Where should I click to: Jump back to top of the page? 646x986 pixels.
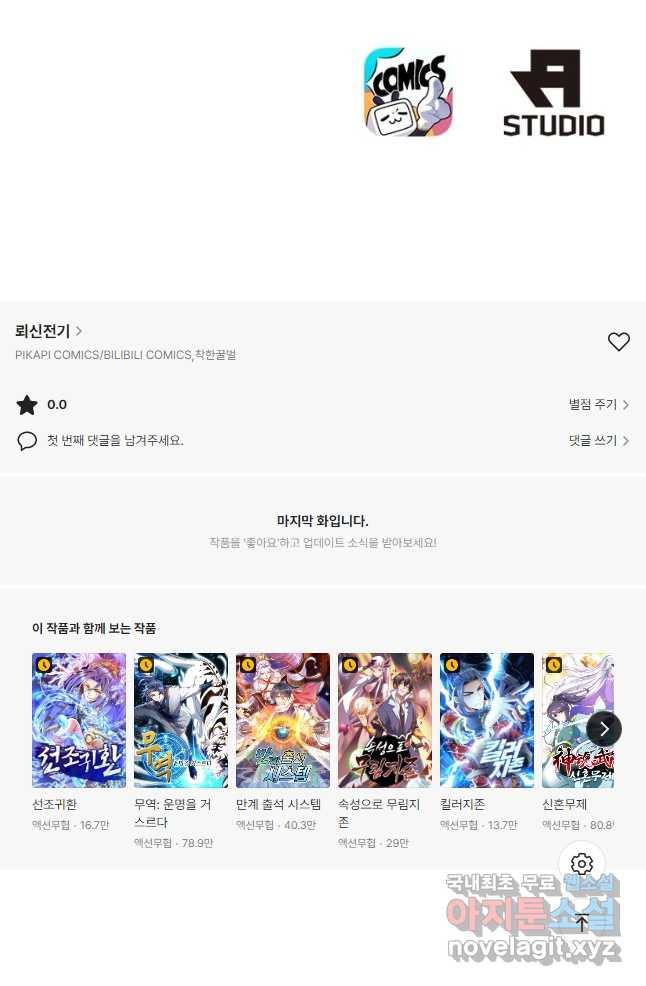(x=582, y=924)
